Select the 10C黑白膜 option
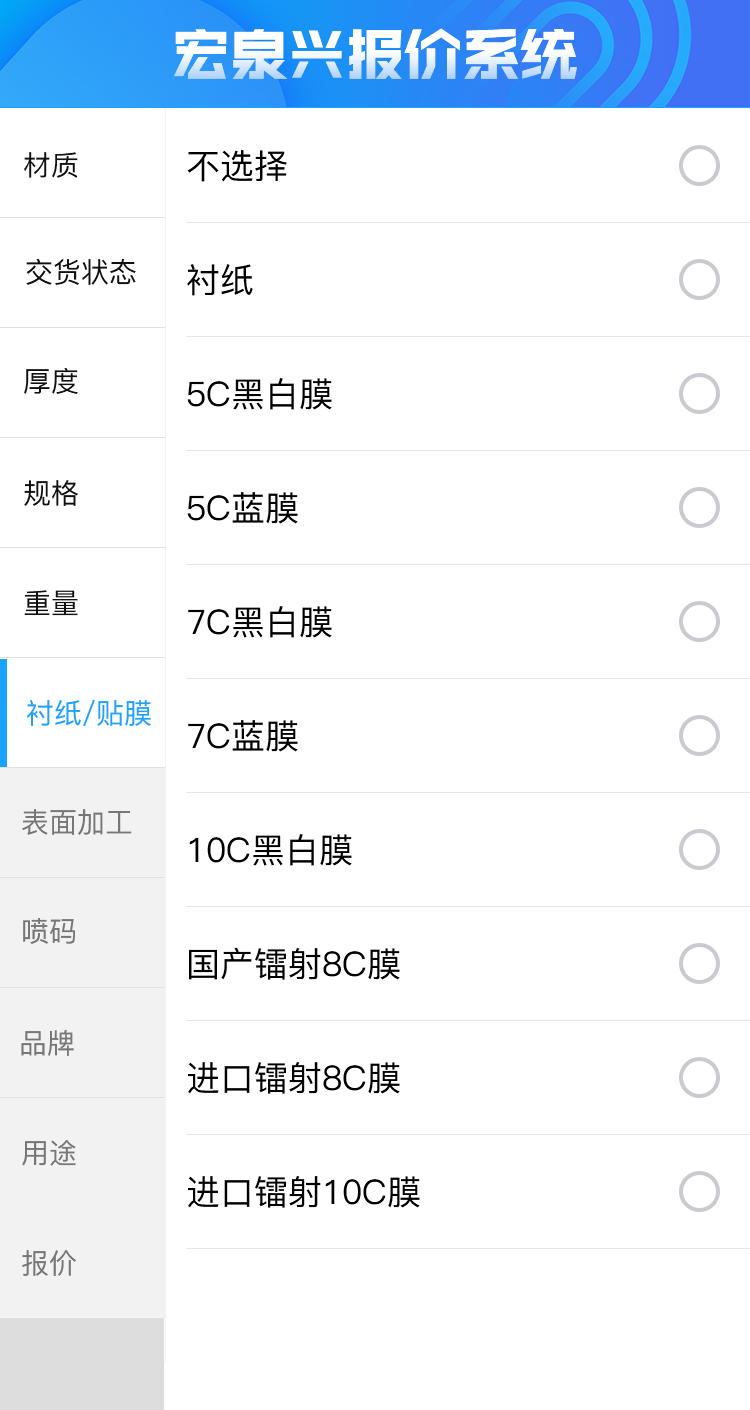This screenshot has height=1410, width=750. click(x=699, y=850)
